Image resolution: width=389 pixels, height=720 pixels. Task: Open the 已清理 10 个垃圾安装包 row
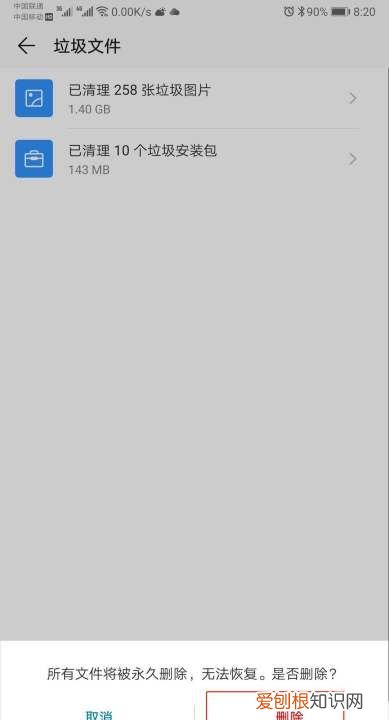194,159
